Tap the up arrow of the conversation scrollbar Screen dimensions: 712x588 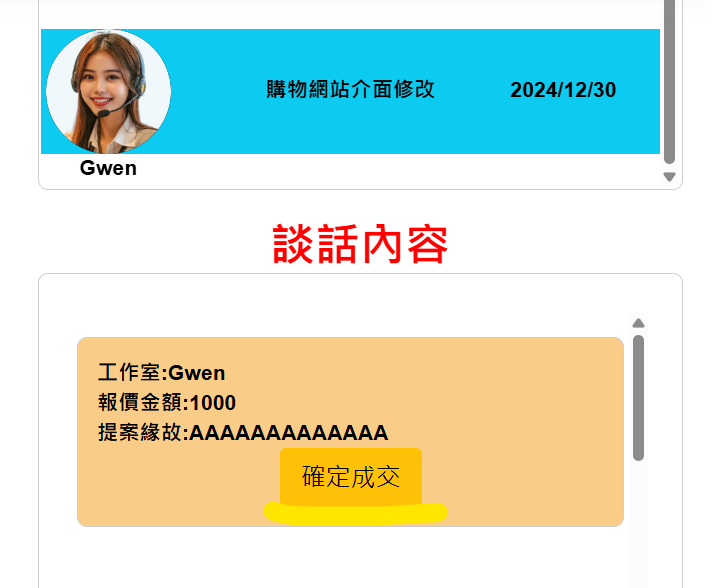pyautogui.click(x=638, y=323)
